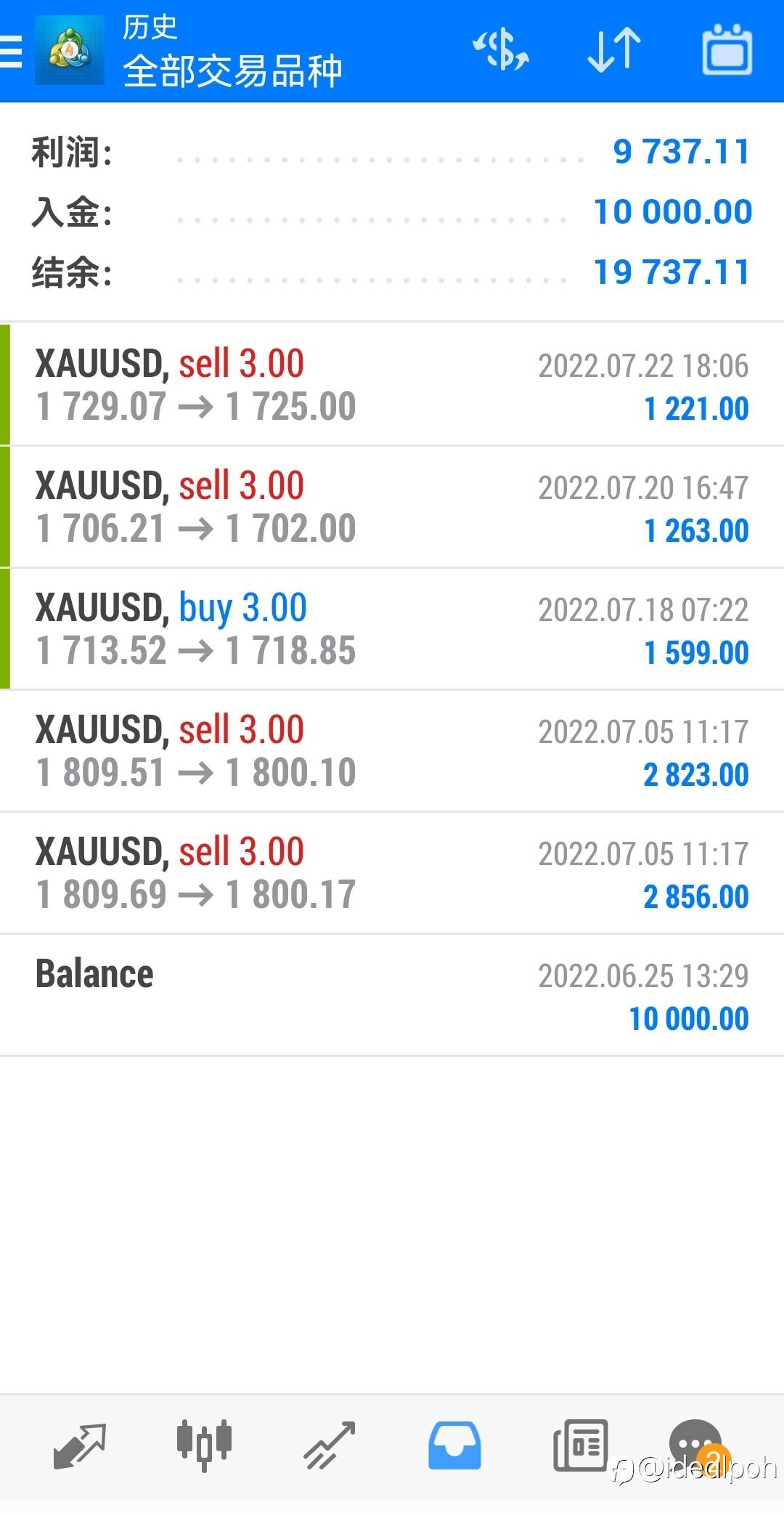Switch to the Quotes tab
Image resolution: width=784 pixels, height=1513 pixels.
pos(80,1445)
